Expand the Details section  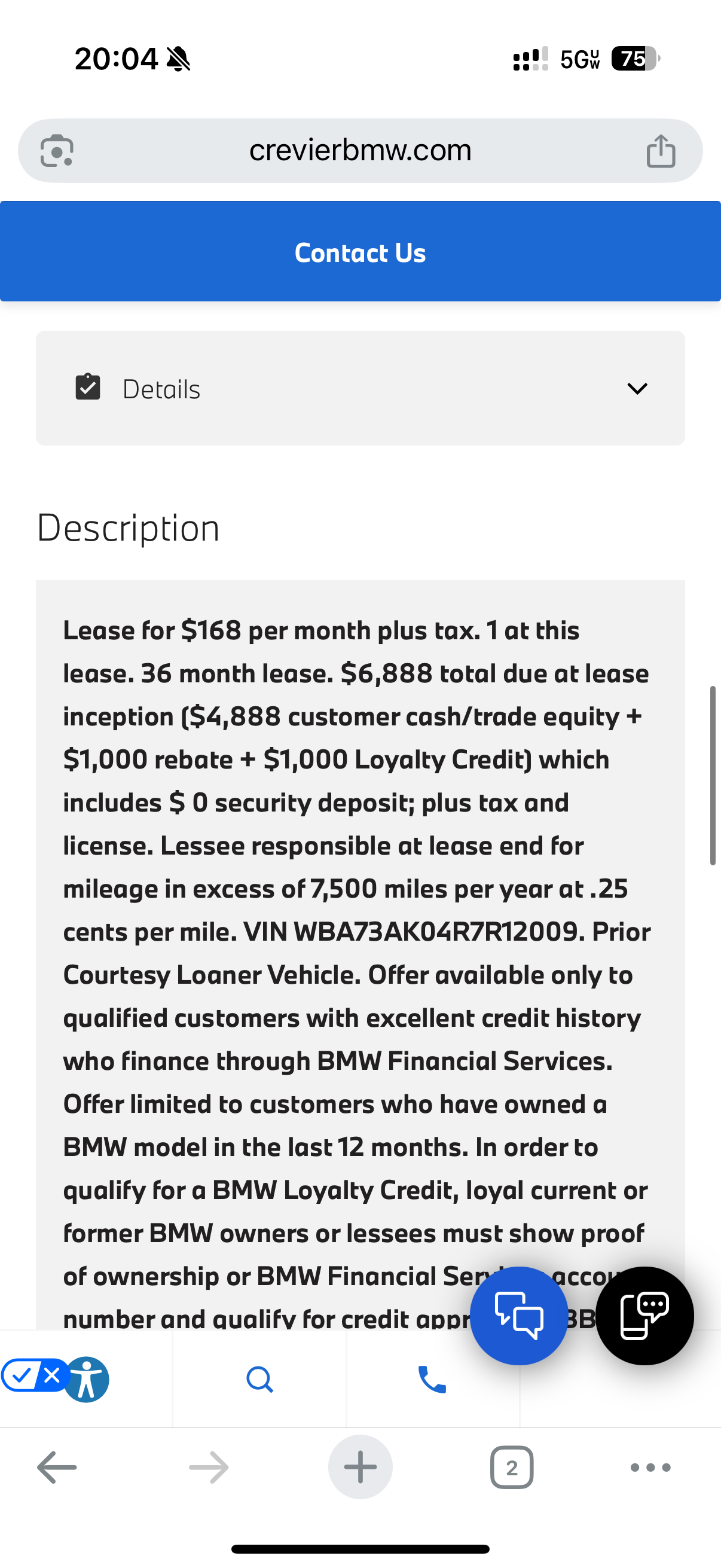tap(360, 388)
